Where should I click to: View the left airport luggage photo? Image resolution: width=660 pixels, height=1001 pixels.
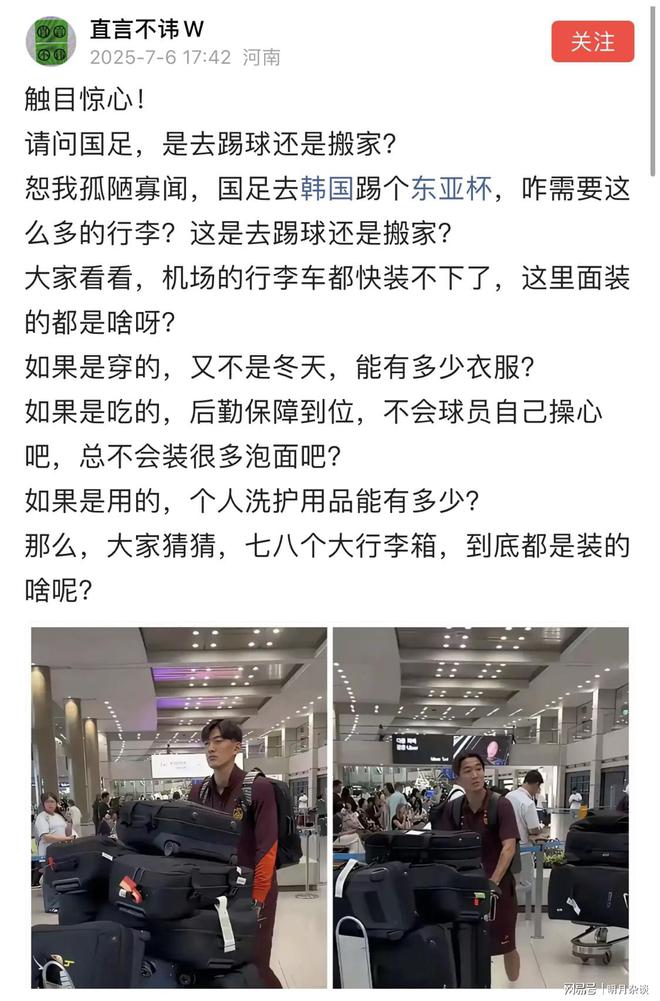(179, 806)
